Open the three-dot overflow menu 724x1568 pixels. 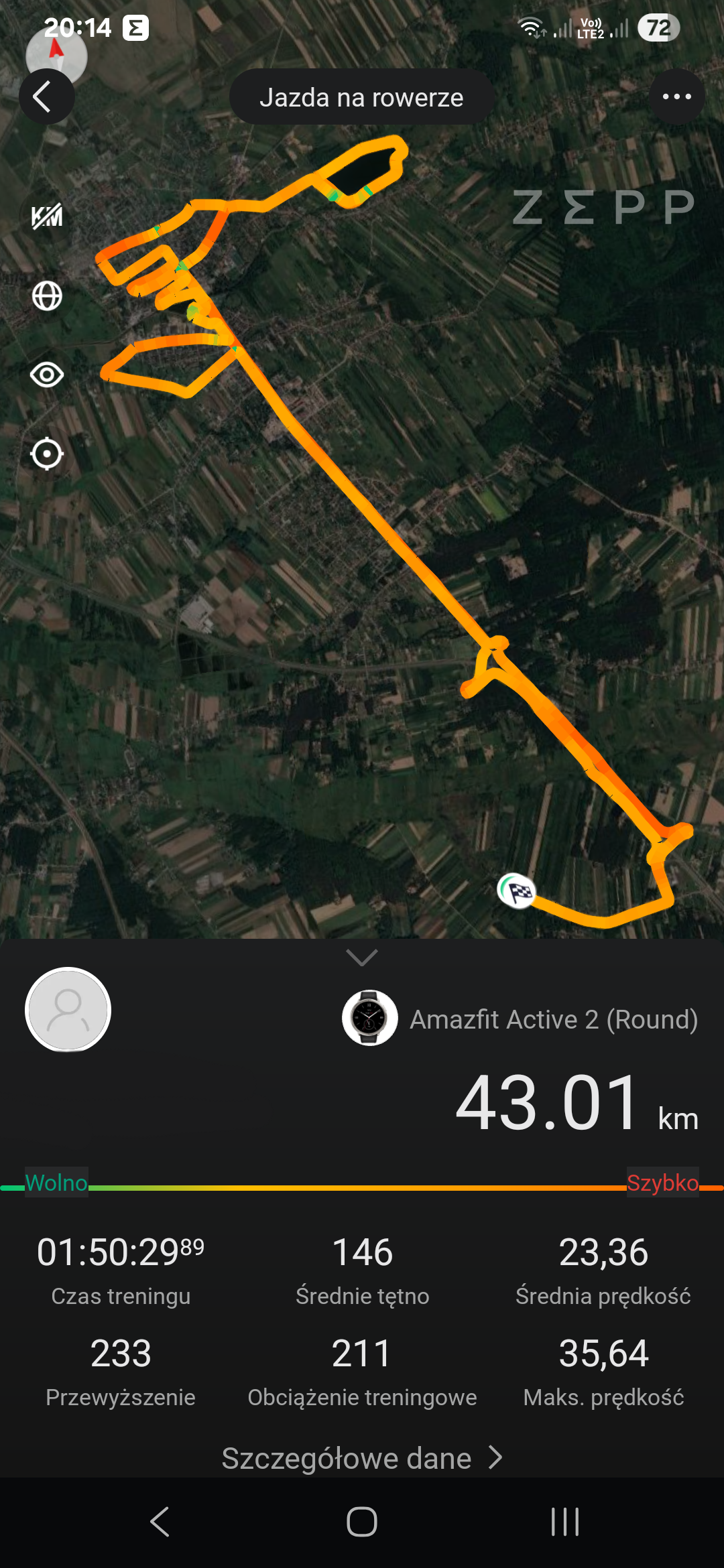tap(676, 97)
